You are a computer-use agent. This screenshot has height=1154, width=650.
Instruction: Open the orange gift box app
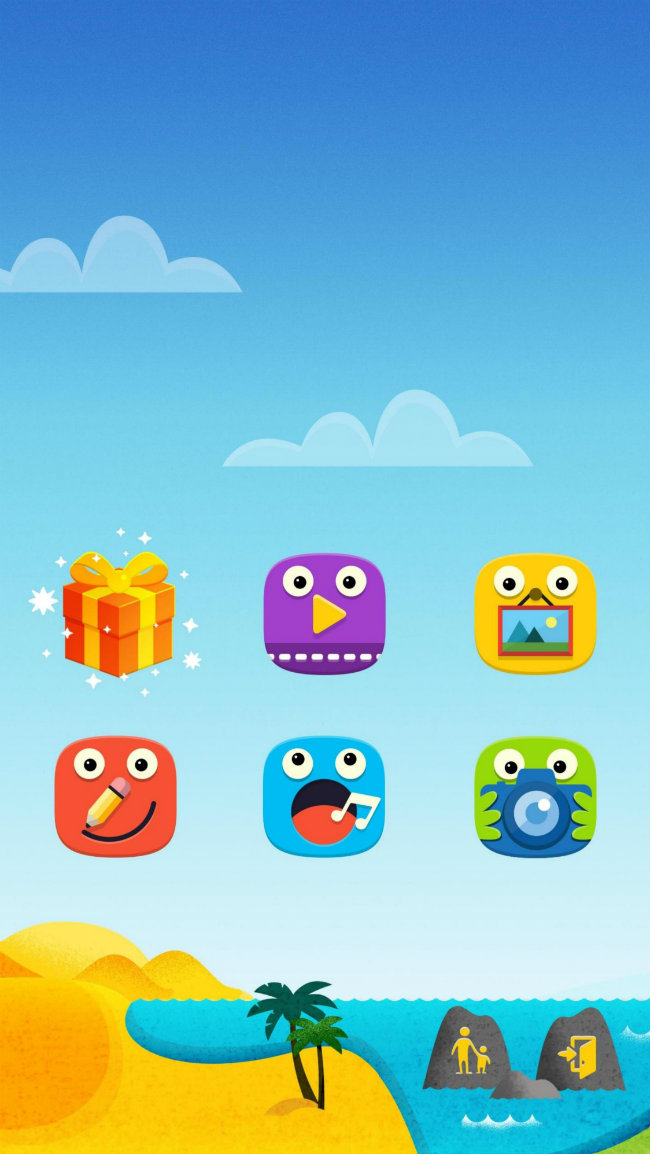116,613
